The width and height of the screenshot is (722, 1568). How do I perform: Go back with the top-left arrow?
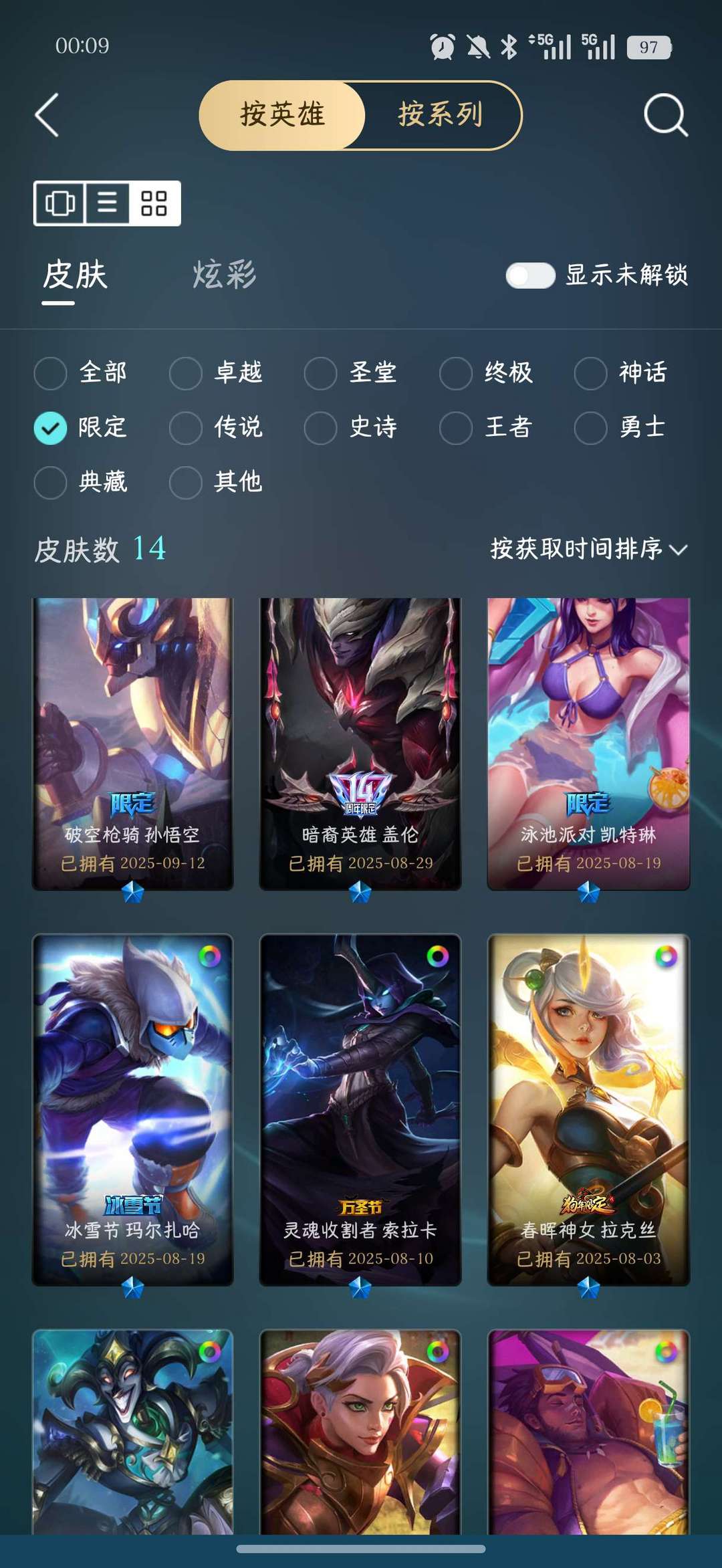coord(47,115)
